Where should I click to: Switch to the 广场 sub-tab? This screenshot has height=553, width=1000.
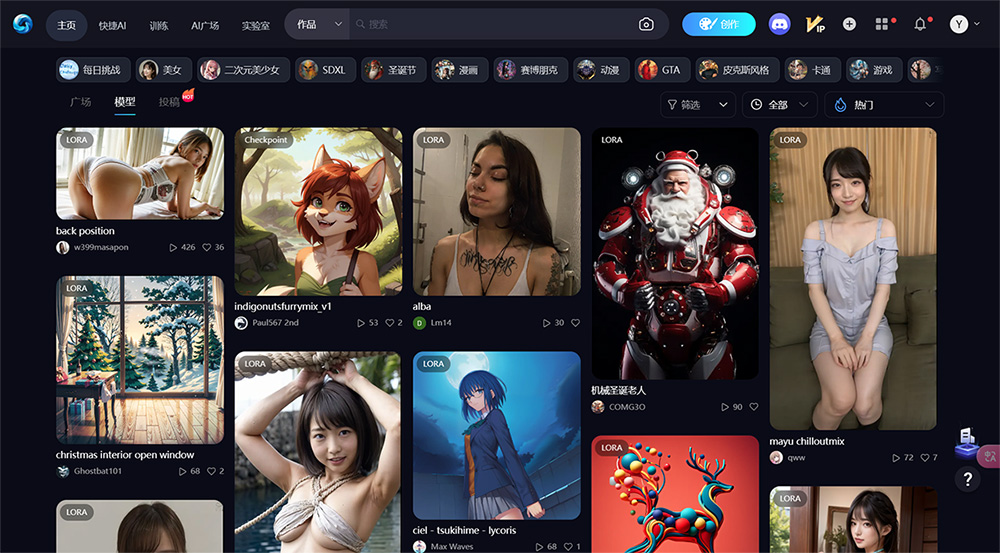click(80, 103)
